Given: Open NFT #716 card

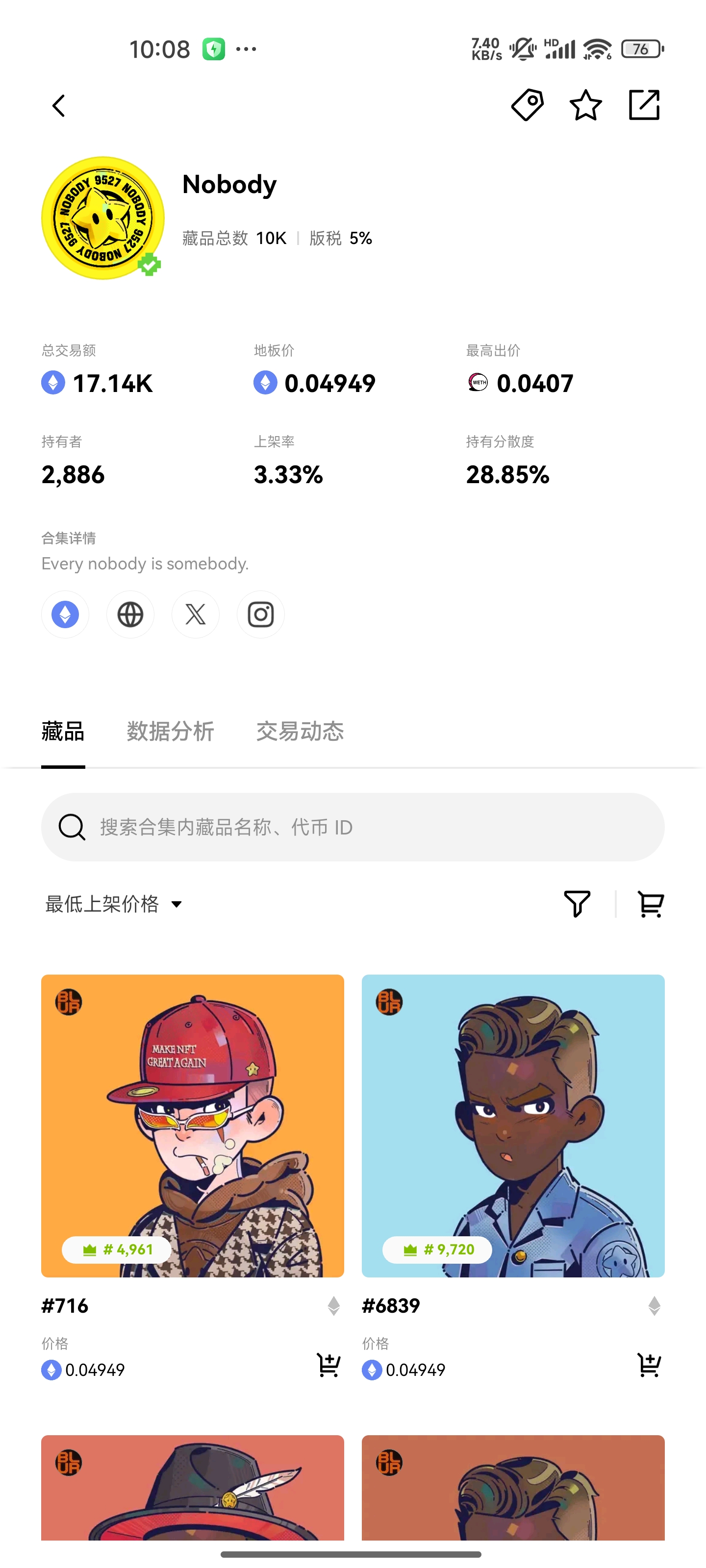Looking at the screenshot, I should pos(193,1126).
